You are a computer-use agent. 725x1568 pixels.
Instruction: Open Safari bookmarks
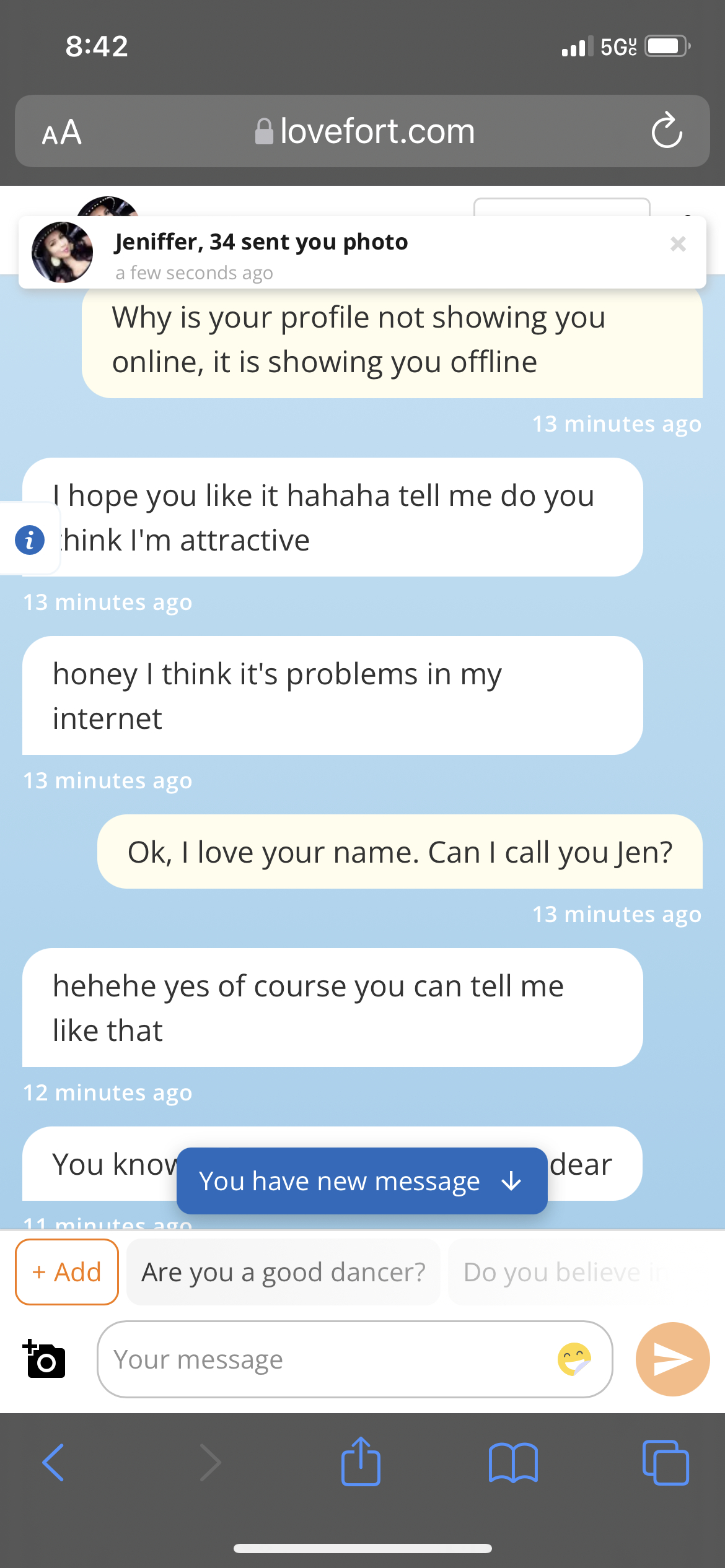coord(513,1463)
